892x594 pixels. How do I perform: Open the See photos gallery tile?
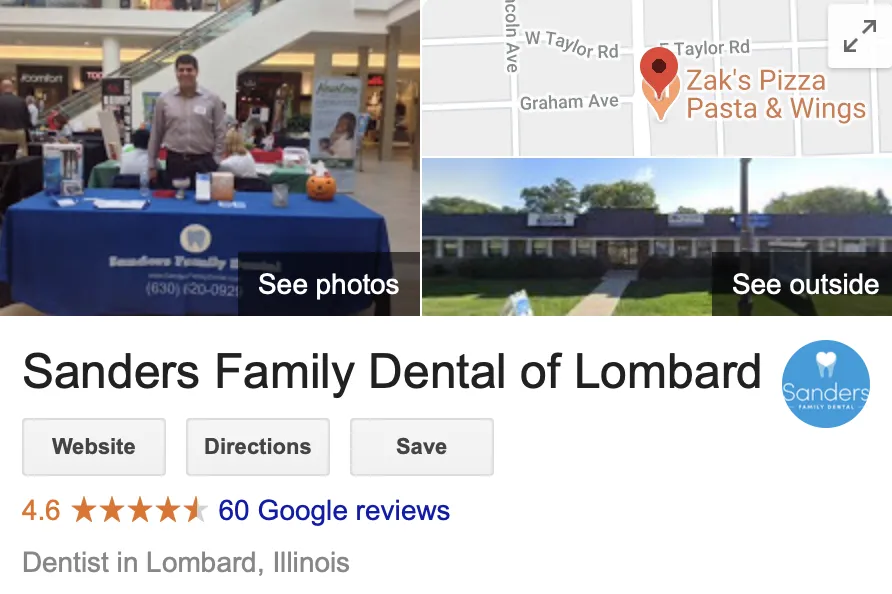(x=209, y=158)
